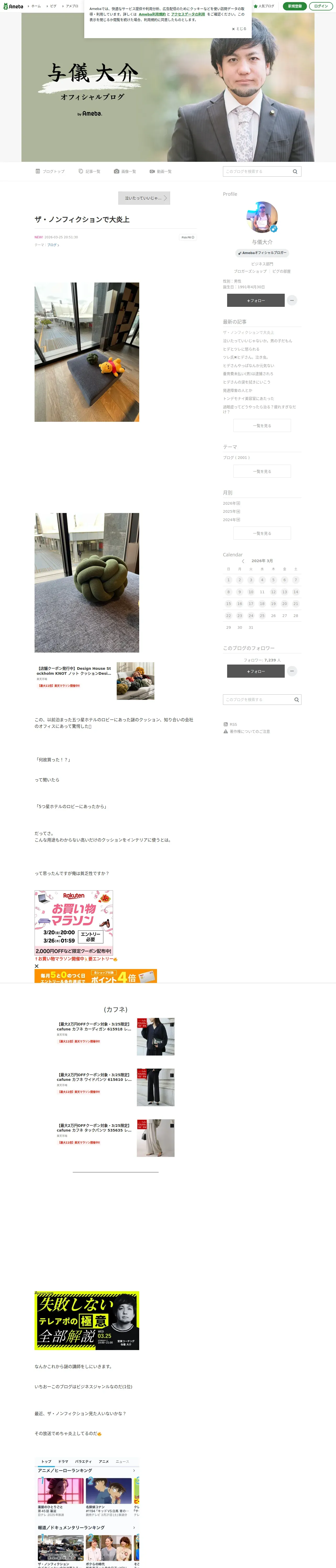This screenshot has height=1568, width=336.
Task: Tap the ログイン button
Action: (321, 6)
